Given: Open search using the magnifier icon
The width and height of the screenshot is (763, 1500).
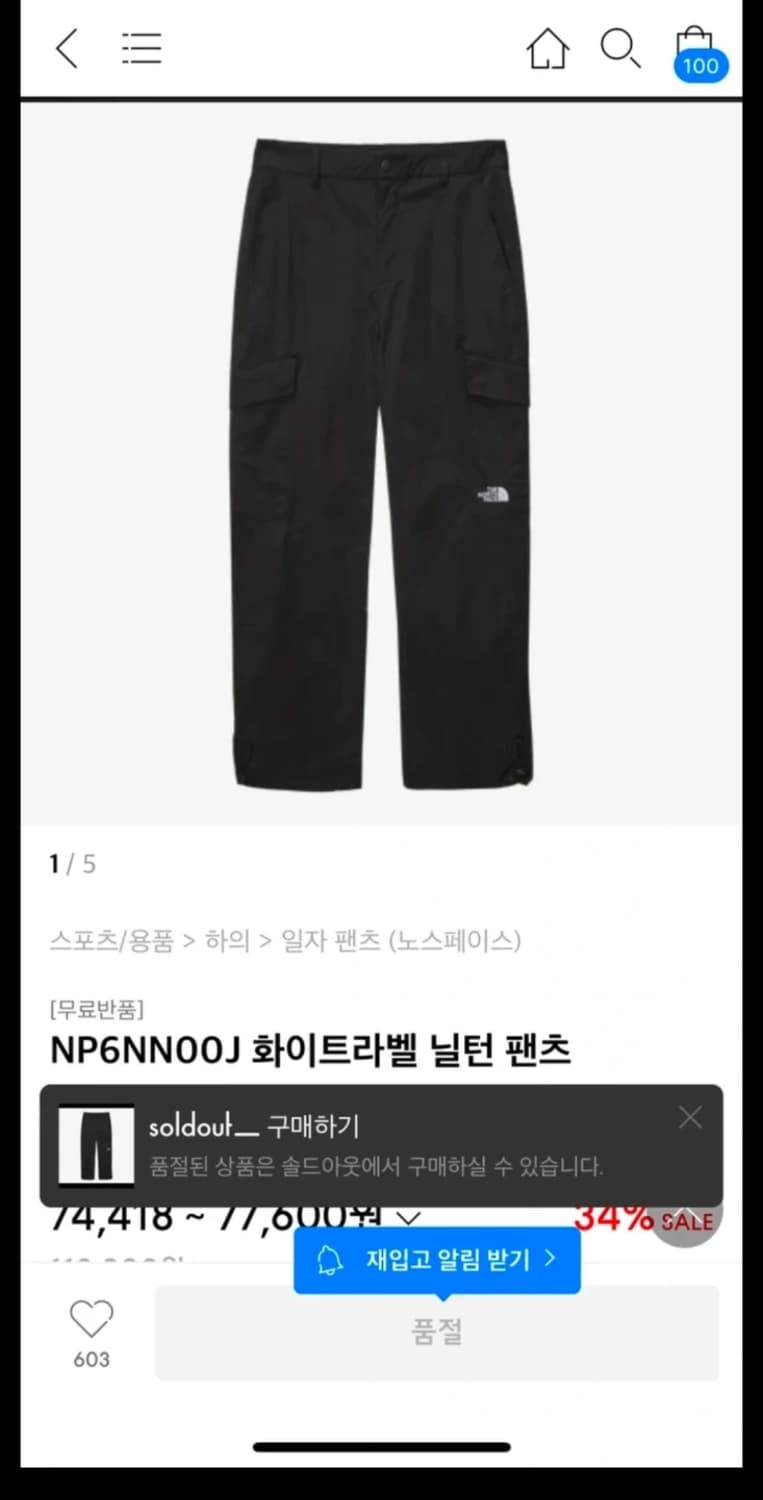Looking at the screenshot, I should [620, 47].
